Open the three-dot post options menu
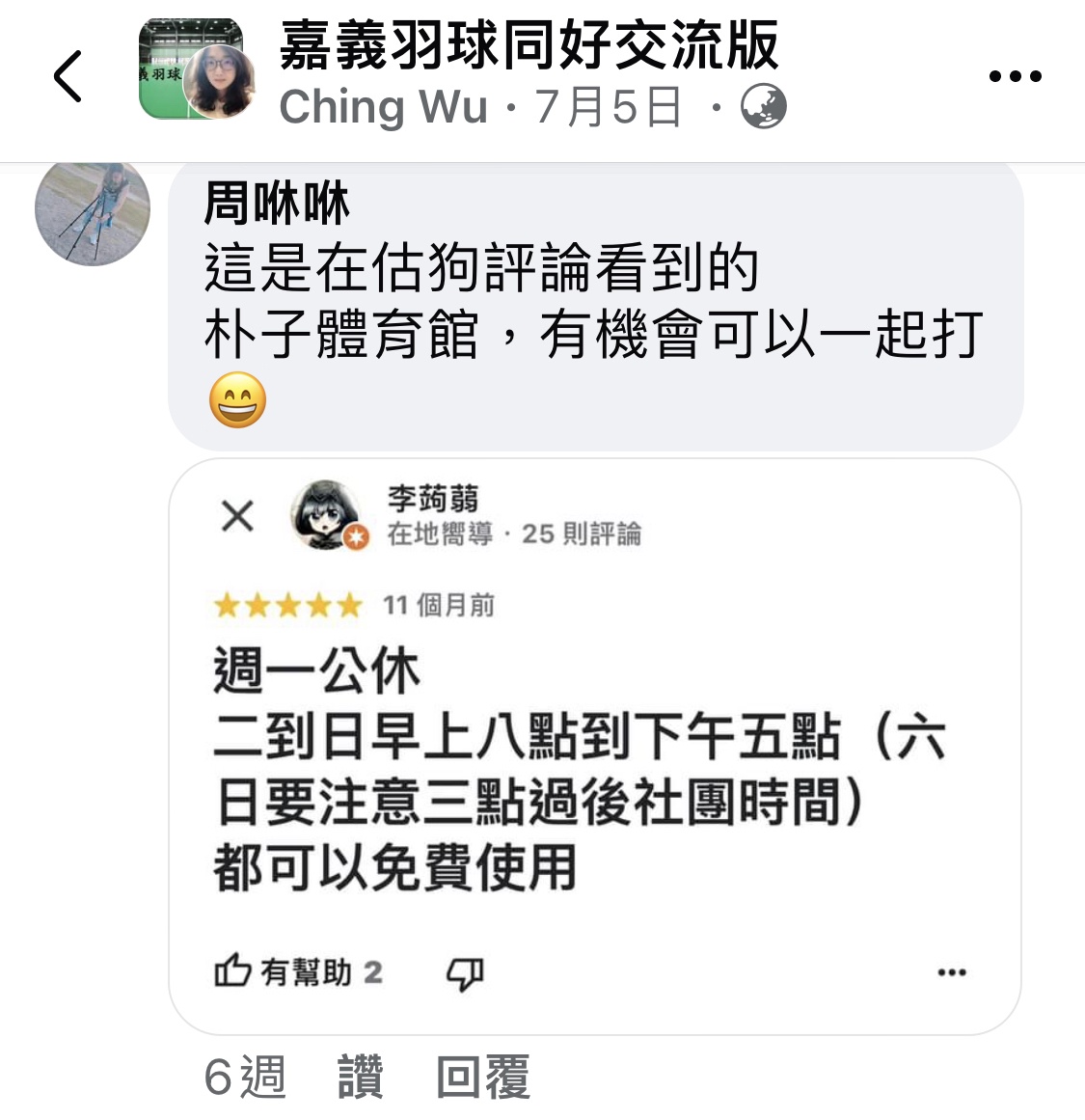Viewport: 1085px width, 1120px height. (1015, 76)
